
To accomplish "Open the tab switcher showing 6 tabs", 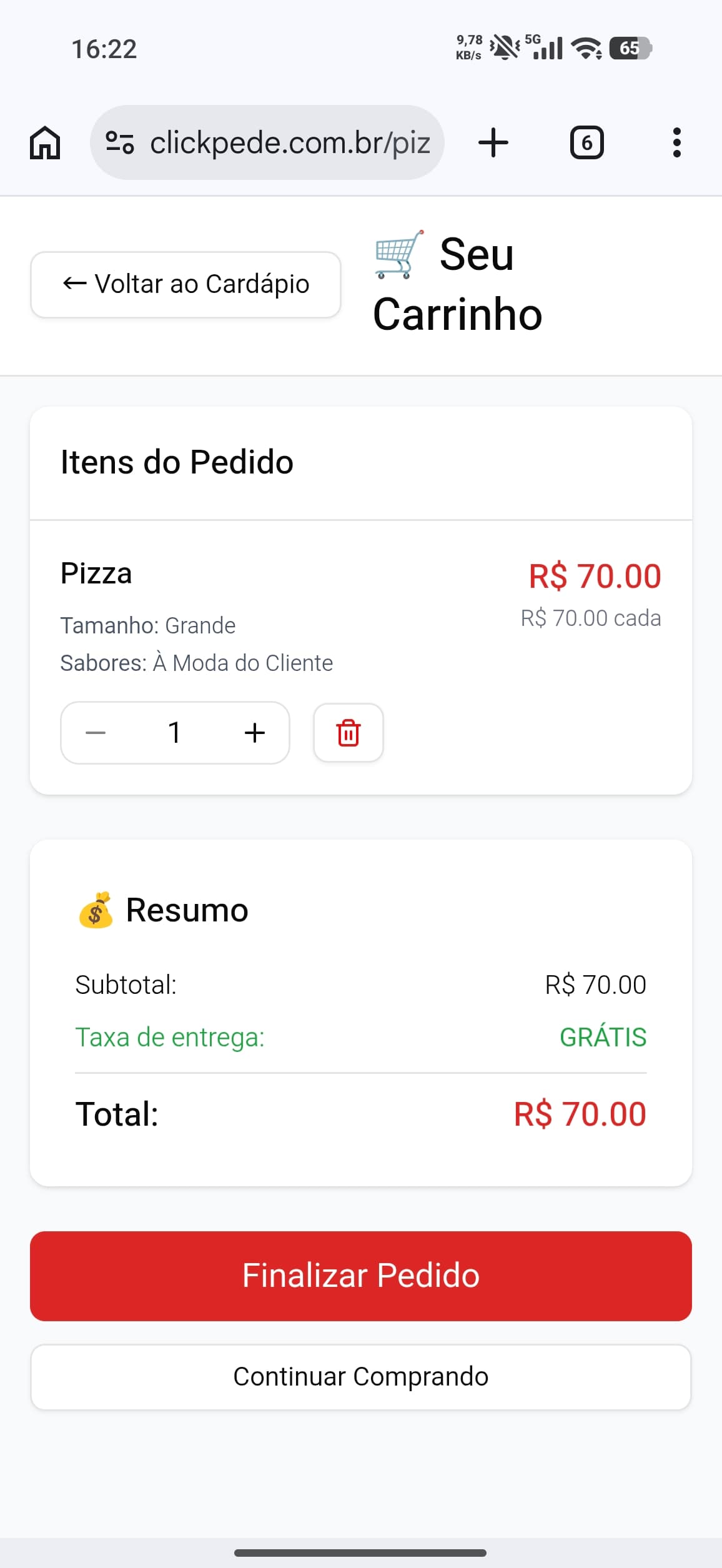I will [586, 142].
